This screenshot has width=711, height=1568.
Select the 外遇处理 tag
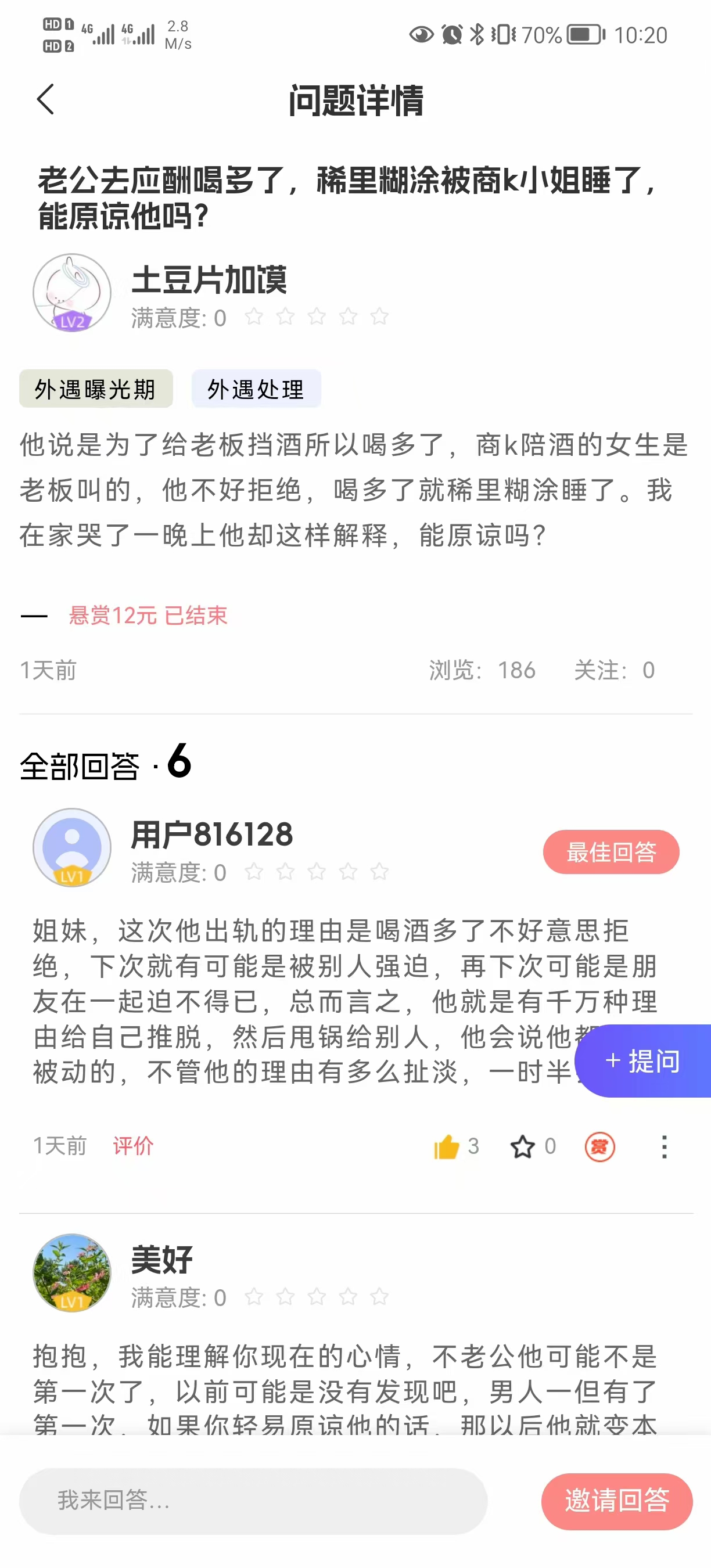click(256, 390)
